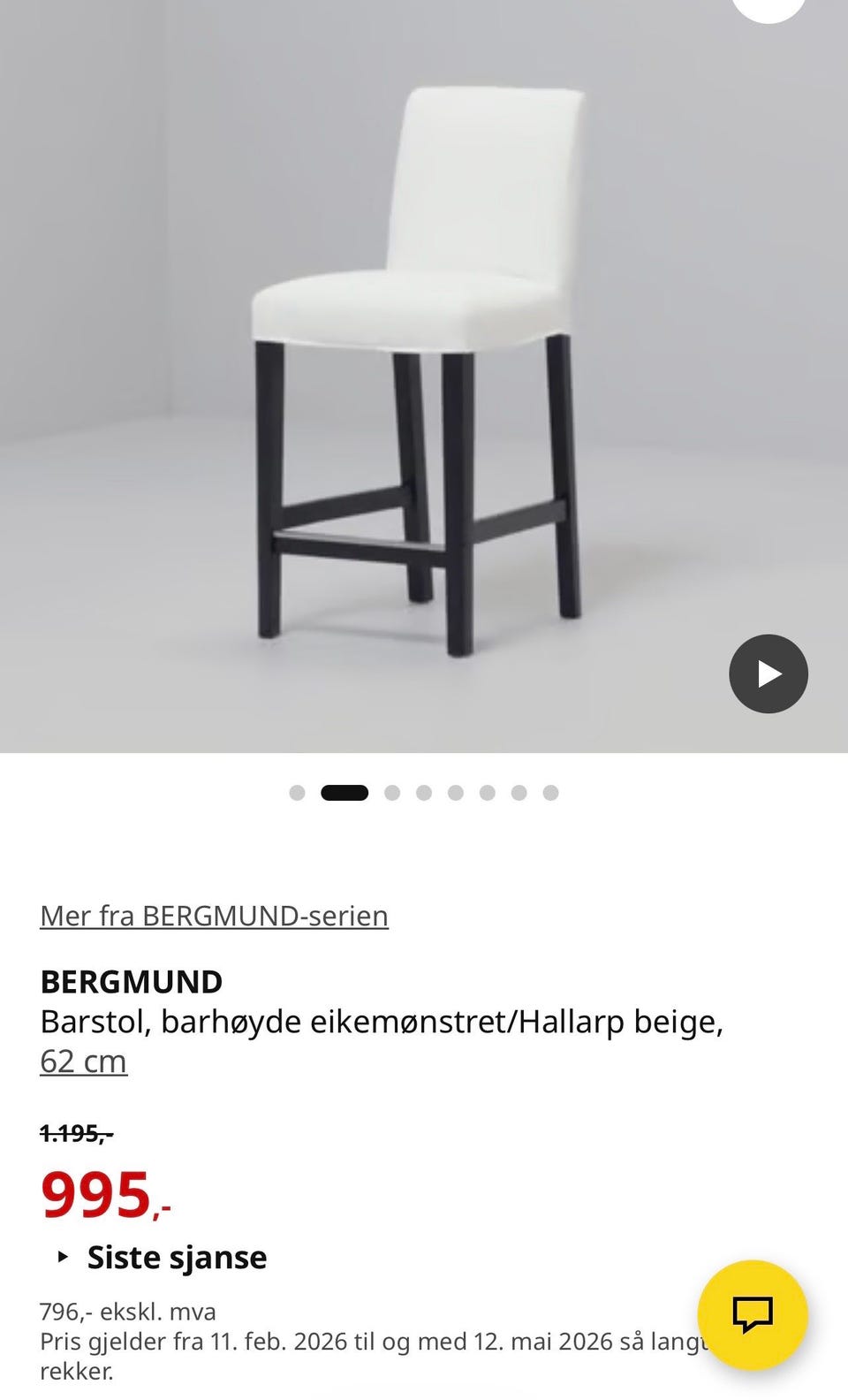Image resolution: width=848 pixels, height=1400 pixels.
Task: Open the 62 cm size selector
Action: [83, 1061]
